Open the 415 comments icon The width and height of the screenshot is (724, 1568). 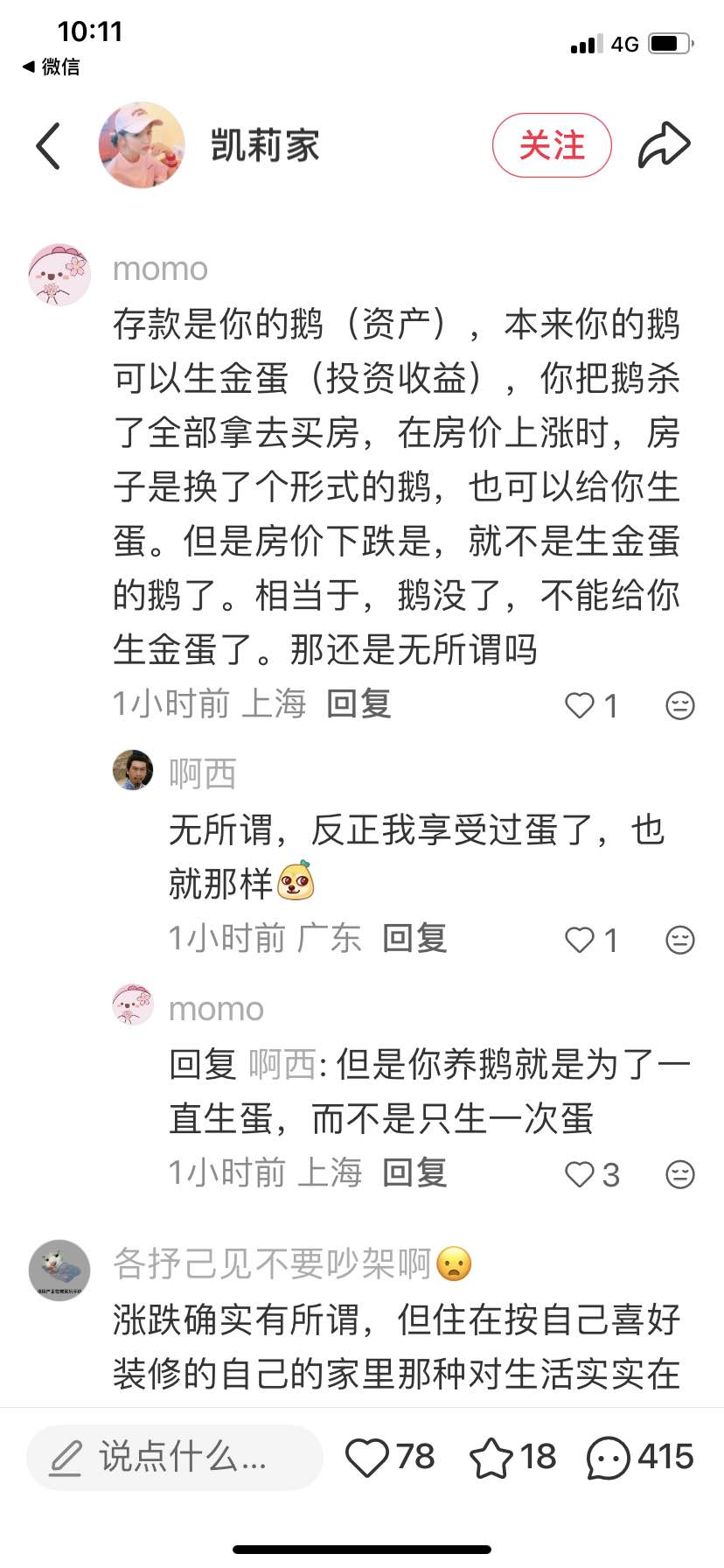(609, 1458)
